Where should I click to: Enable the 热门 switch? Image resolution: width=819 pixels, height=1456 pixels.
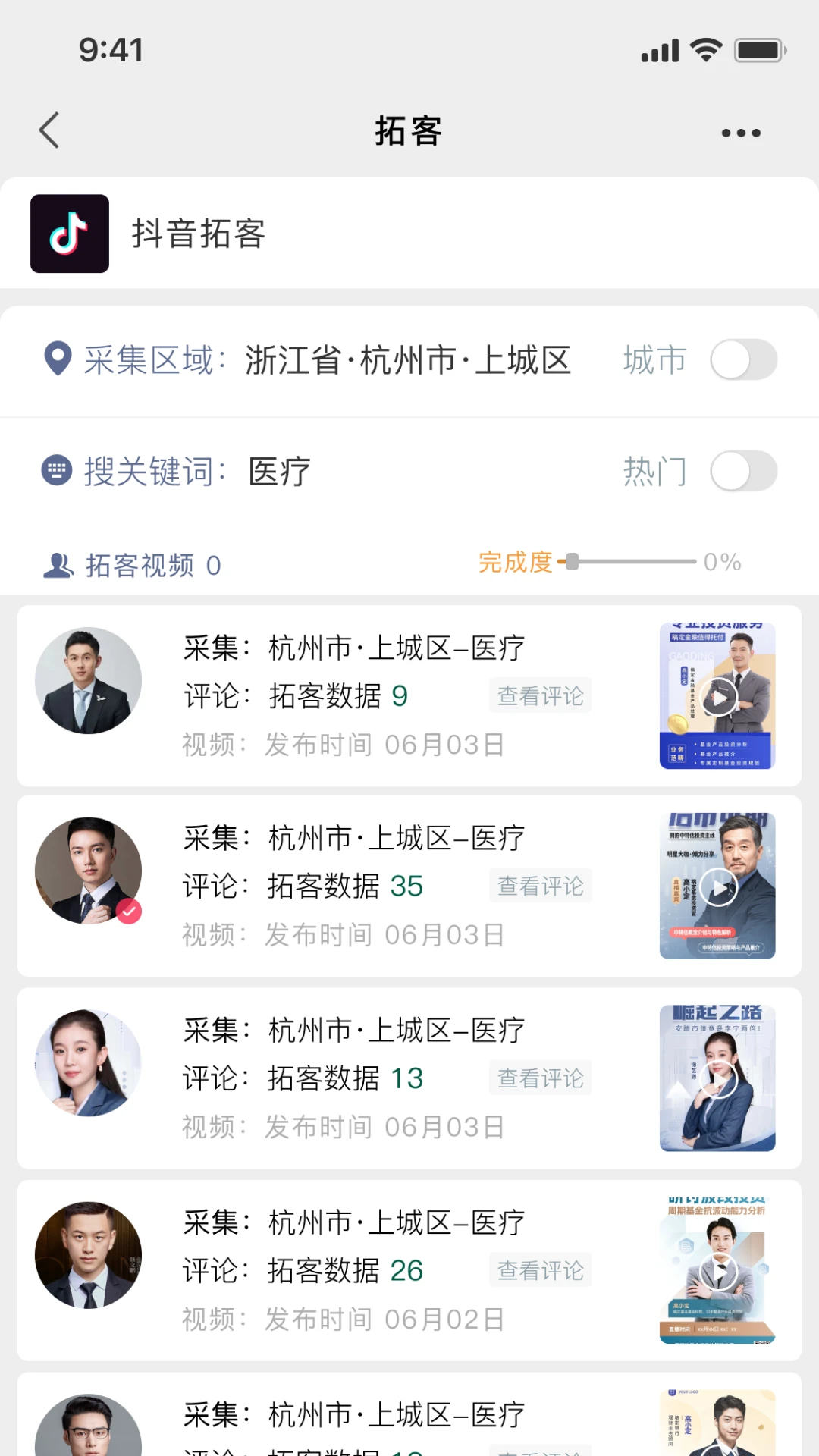point(743,472)
